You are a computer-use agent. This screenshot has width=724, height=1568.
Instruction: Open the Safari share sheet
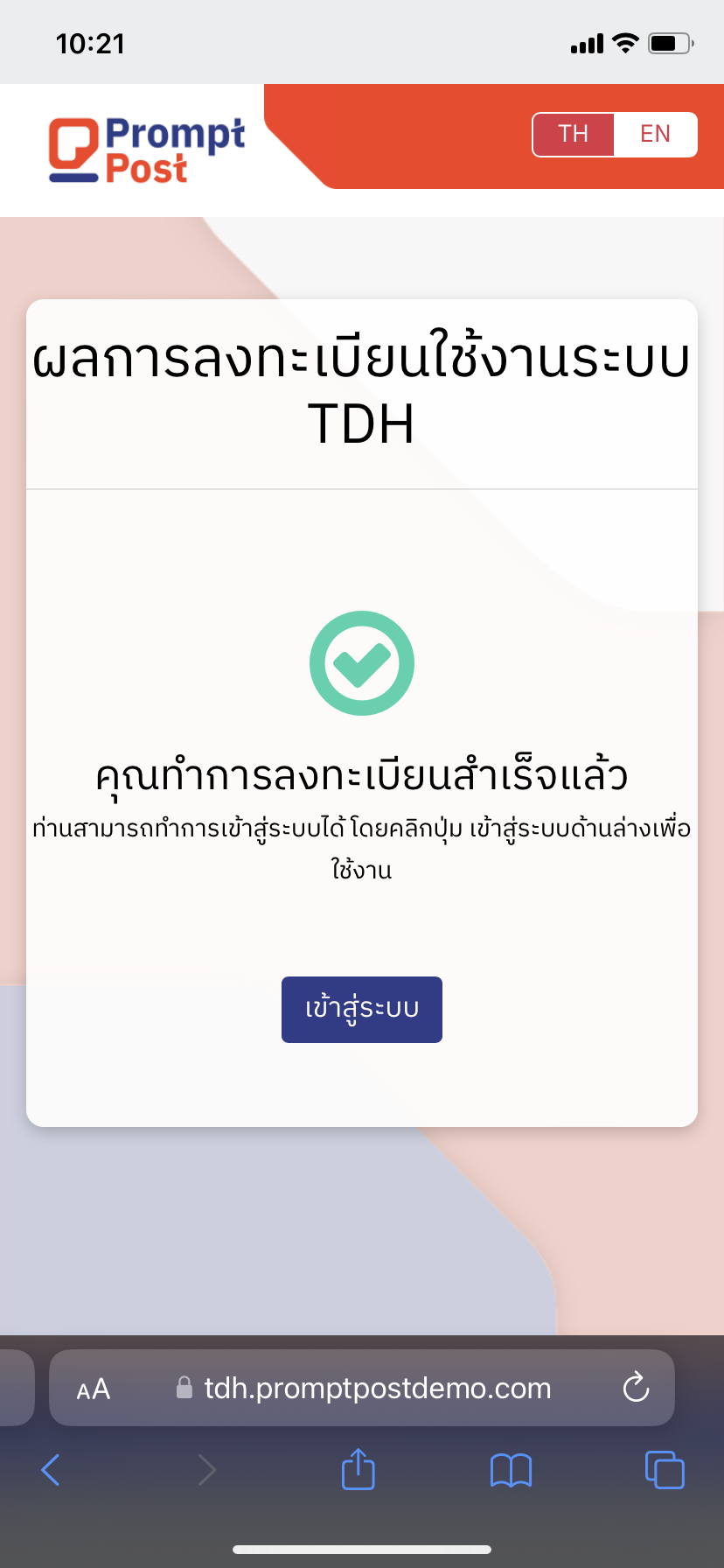(x=358, y=1470)
